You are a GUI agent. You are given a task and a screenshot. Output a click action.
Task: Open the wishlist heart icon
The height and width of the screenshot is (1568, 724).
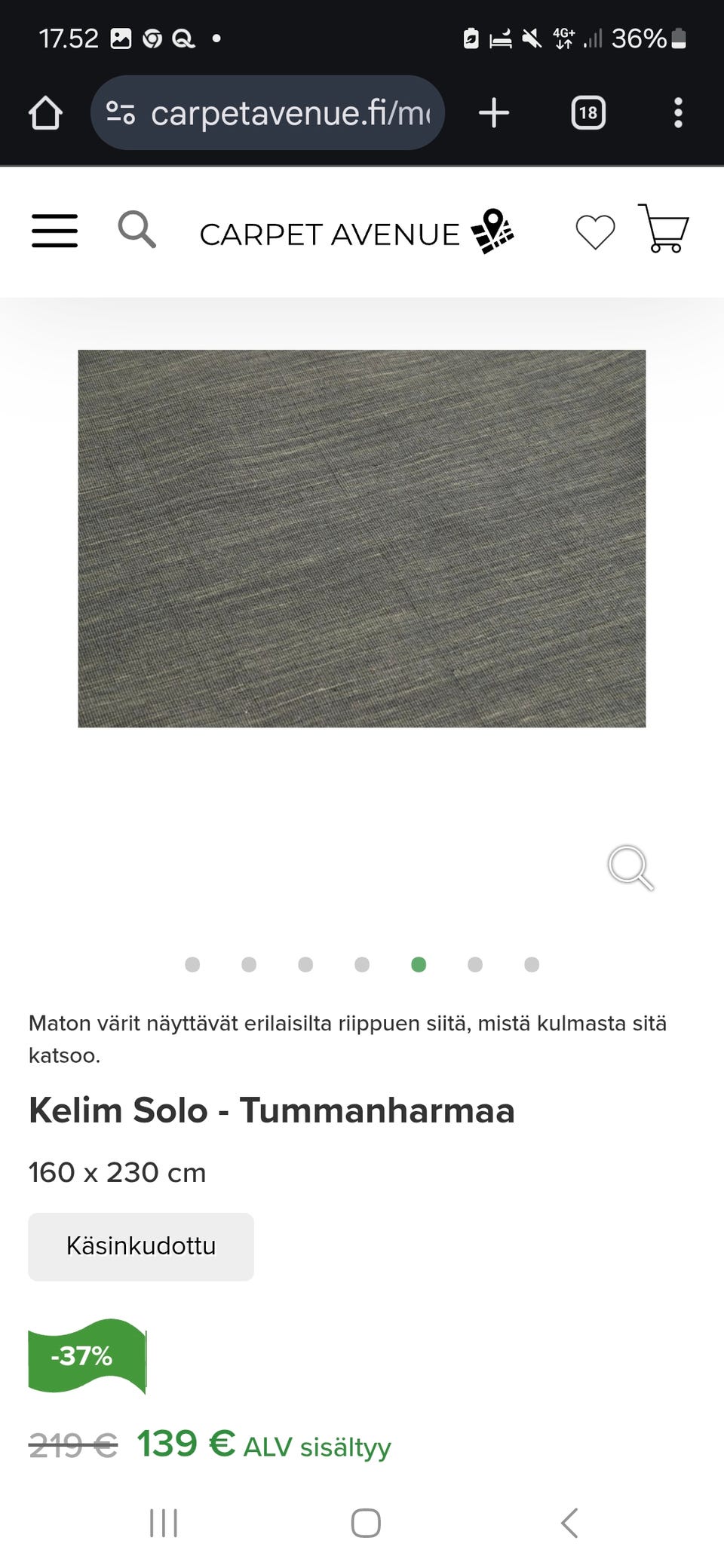tap(596, 232)
